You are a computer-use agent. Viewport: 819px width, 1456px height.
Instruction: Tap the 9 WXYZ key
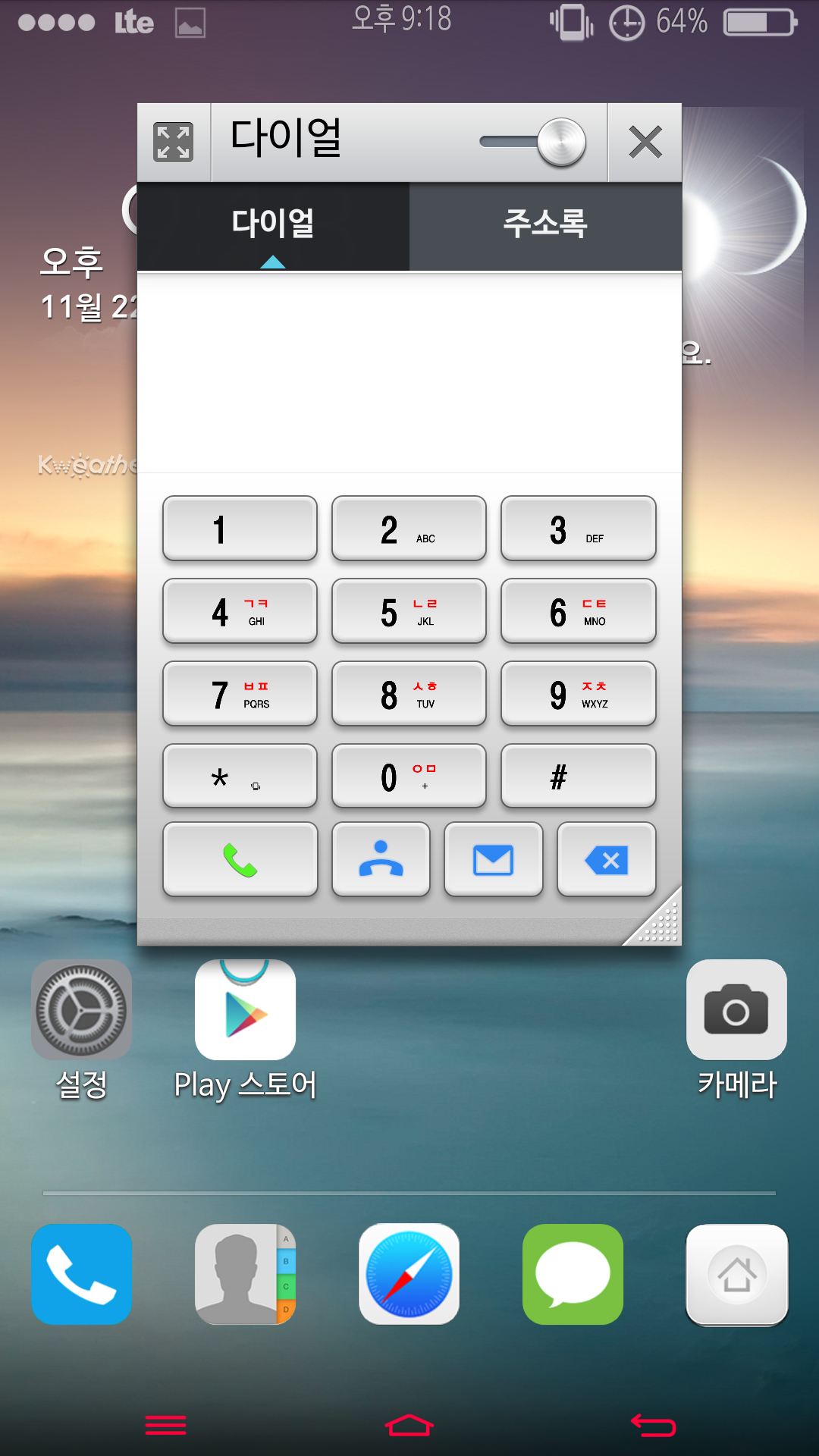point(578,695)
